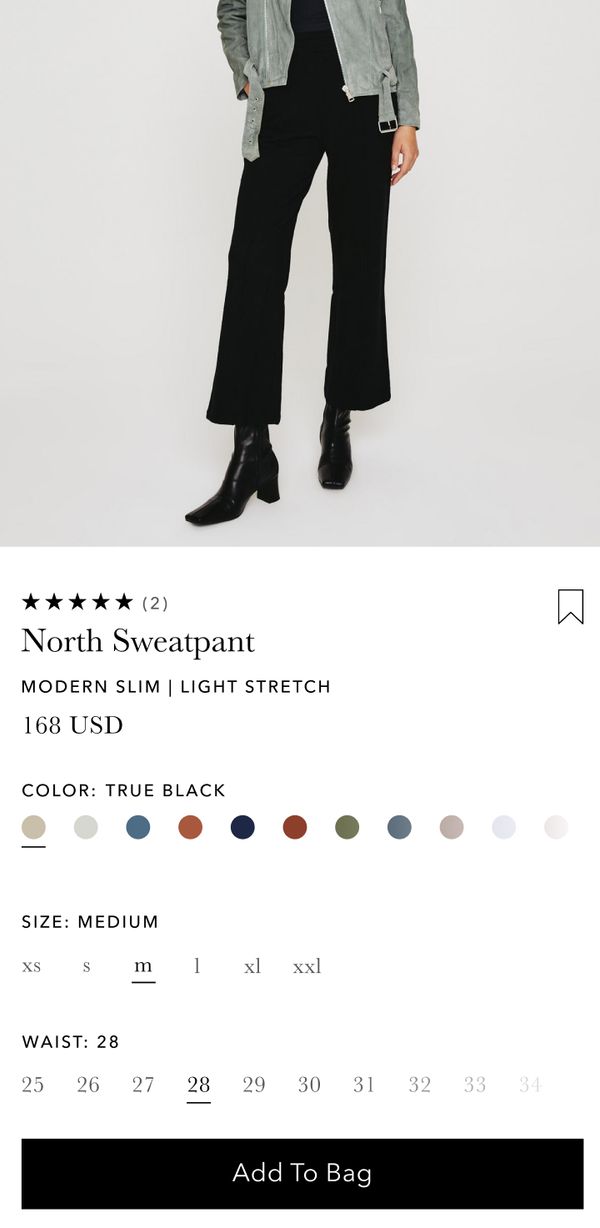Viewport: 600px width, 1228px height.
Task: Select waist 29
Action: (254, 1085)
